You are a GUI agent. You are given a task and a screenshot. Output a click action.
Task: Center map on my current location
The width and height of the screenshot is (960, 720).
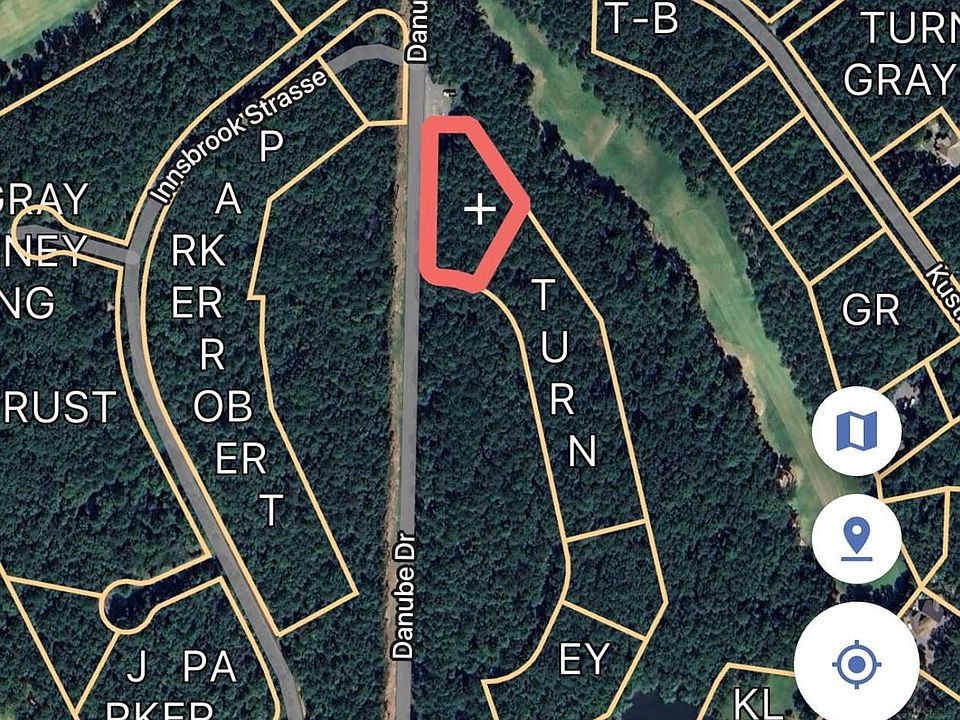coord(856,664)
